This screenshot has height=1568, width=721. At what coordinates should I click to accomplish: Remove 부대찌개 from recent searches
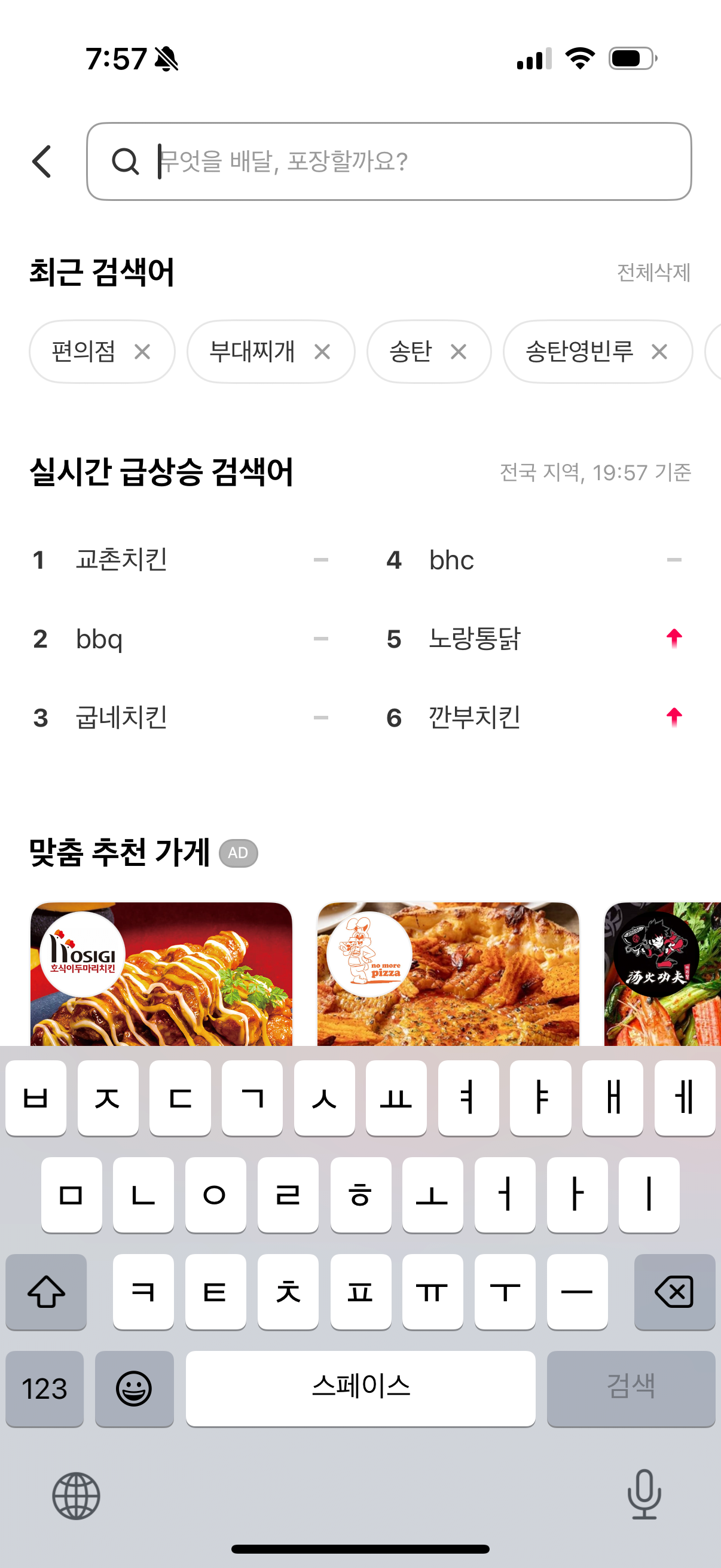point(322,352)
